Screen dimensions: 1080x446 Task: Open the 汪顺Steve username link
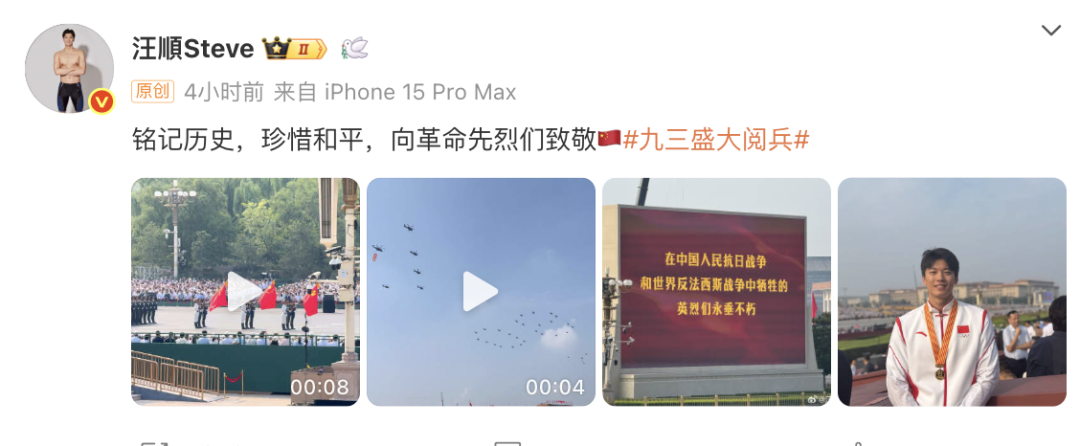click(x=193, y=47)
